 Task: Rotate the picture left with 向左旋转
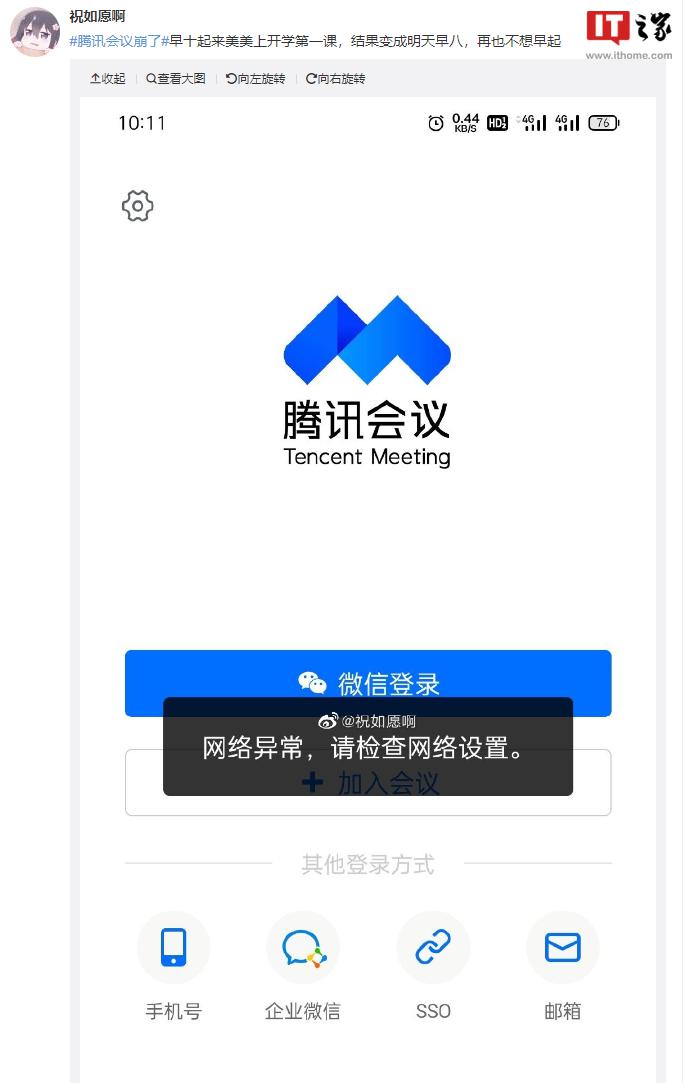[x=256, y=78]
